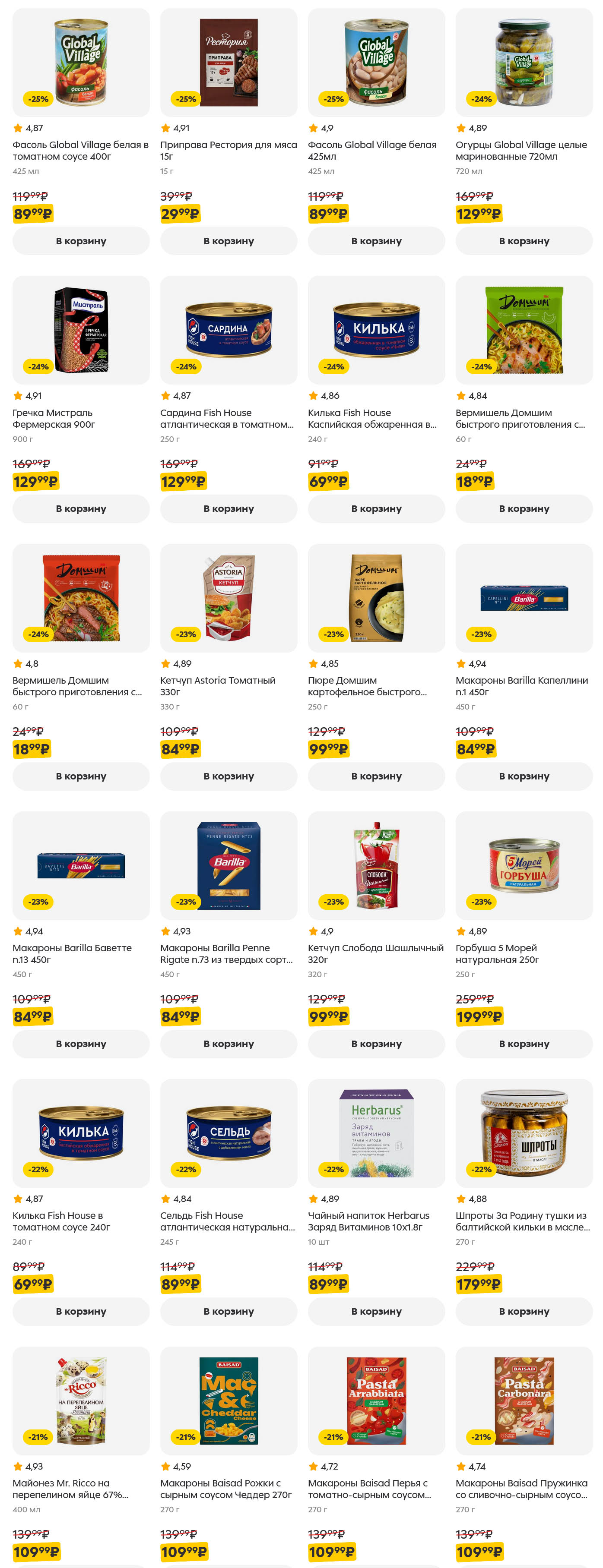
Task: Add Килька Fish House 240г томатном to cart
Action: pyautogui.click(x=80, y=1311)
